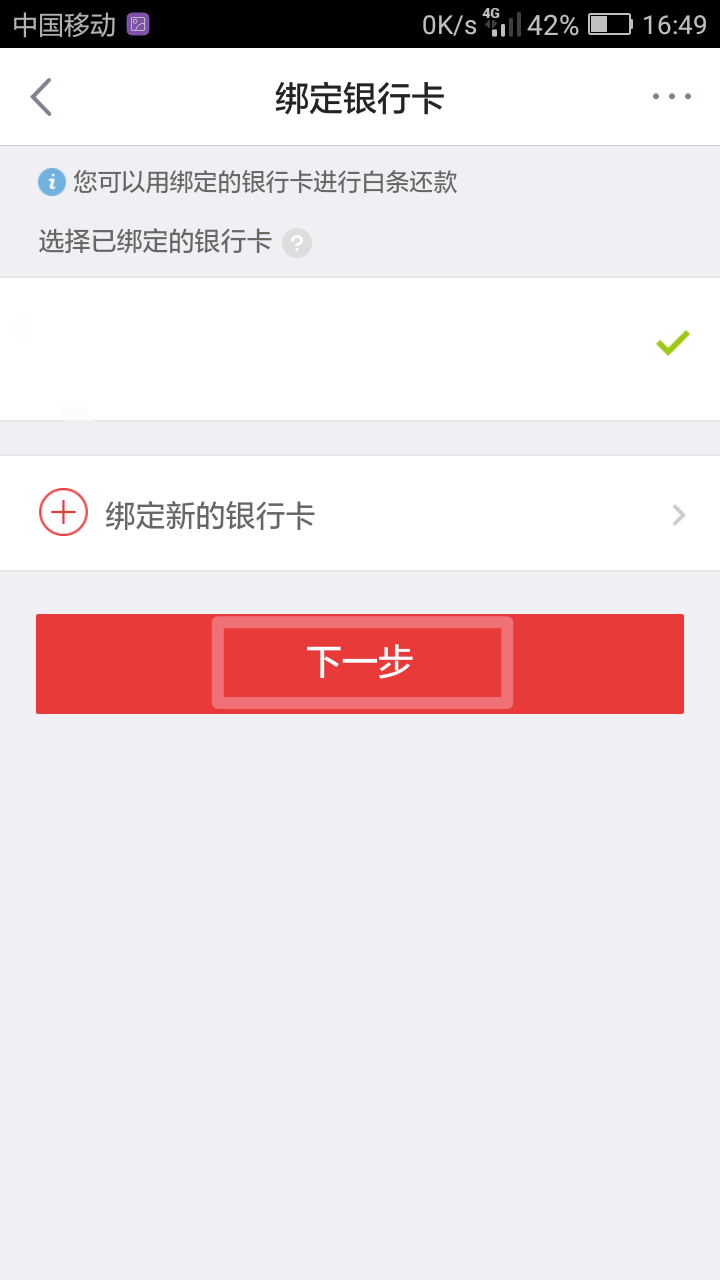This screenshot has width=720, height=1280.
Task: Tap the help question mark icon
Action: [297, 243]
